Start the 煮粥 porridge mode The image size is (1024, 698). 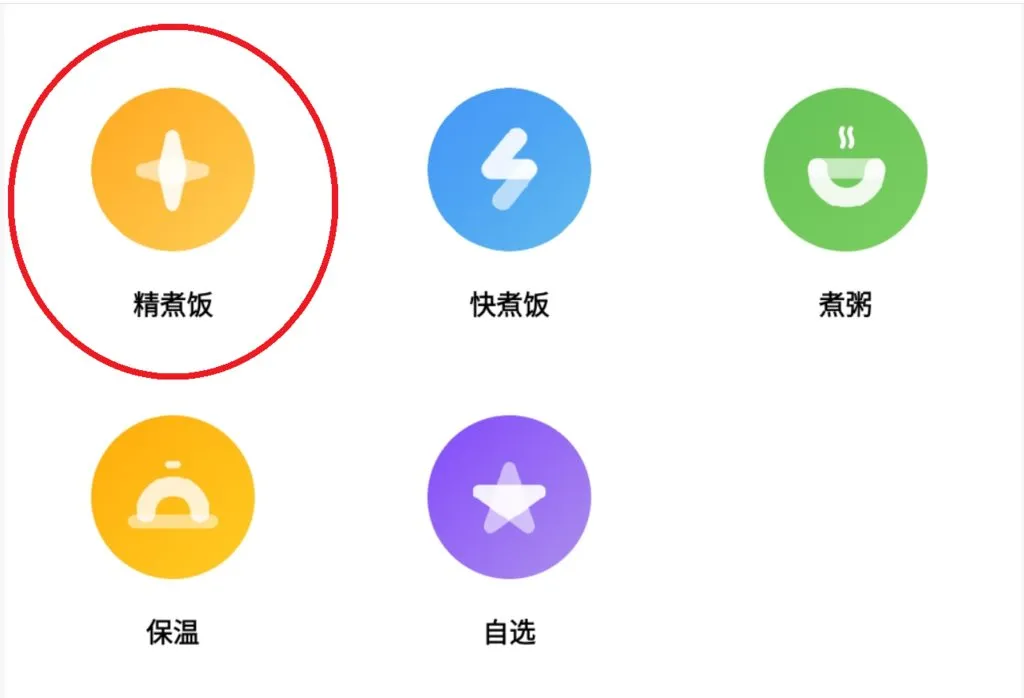[x=845, y=168]
